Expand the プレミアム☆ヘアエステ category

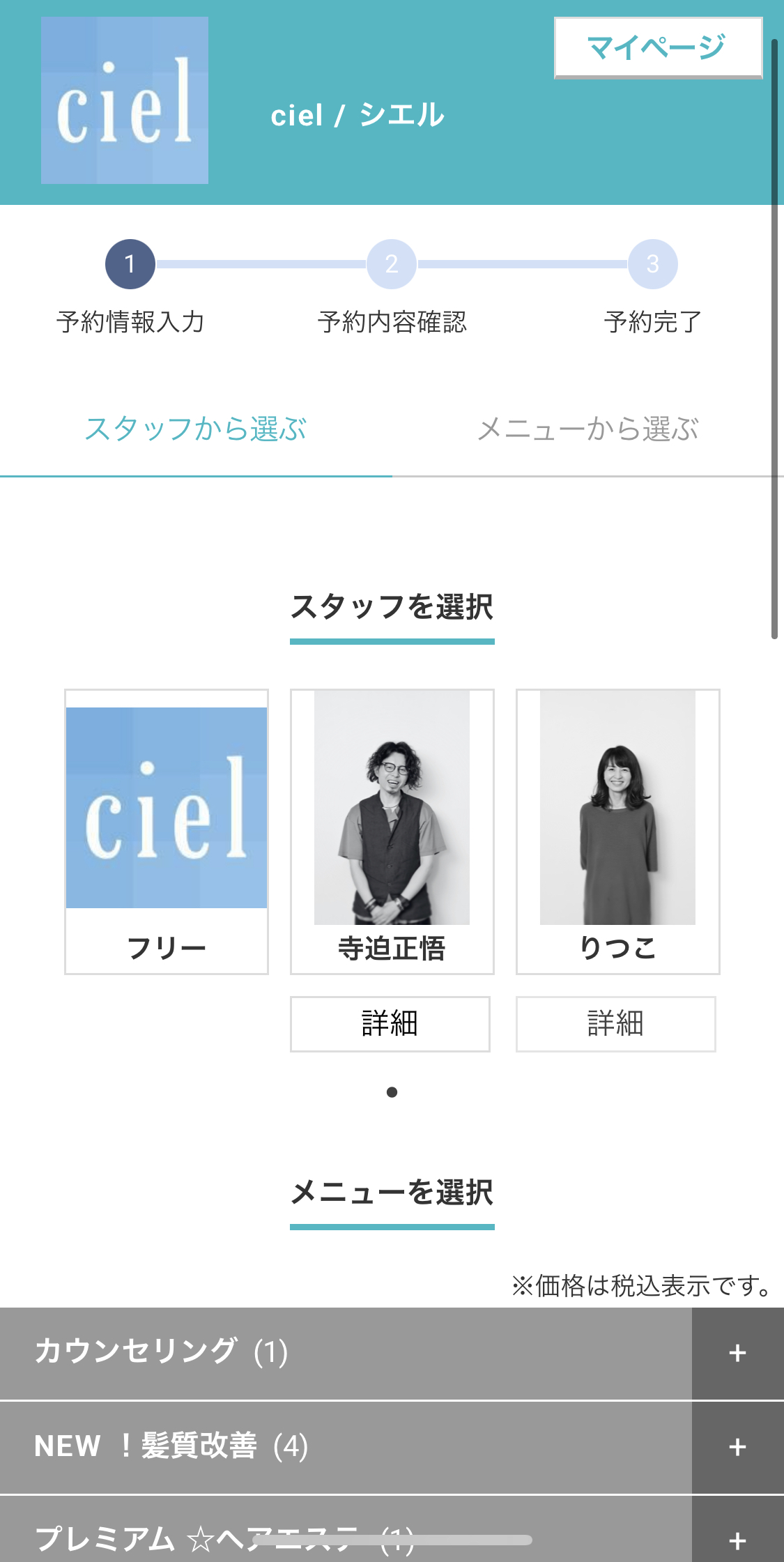[x=392, y=1530]
